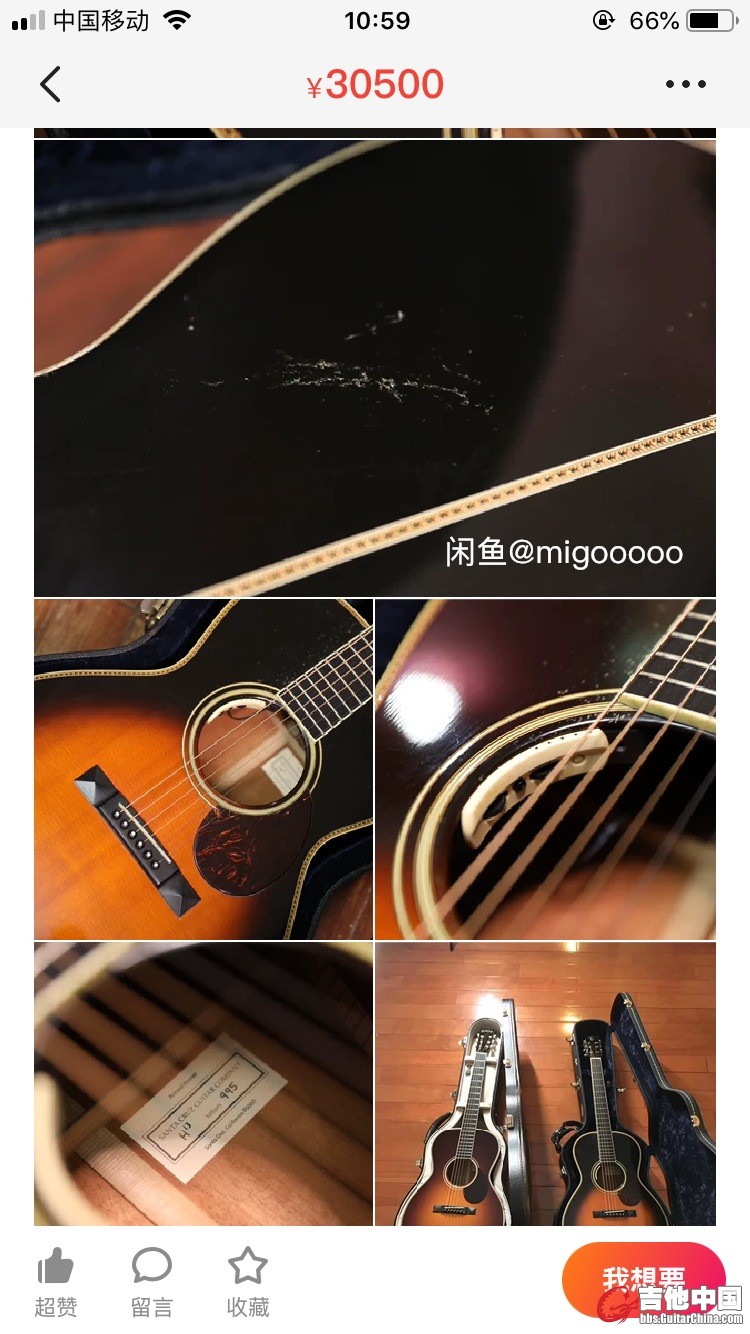Open the sunburst guitar soundhole and bridge photo
Viewport: 750px width, 1334px height.
tap(203, 769)
